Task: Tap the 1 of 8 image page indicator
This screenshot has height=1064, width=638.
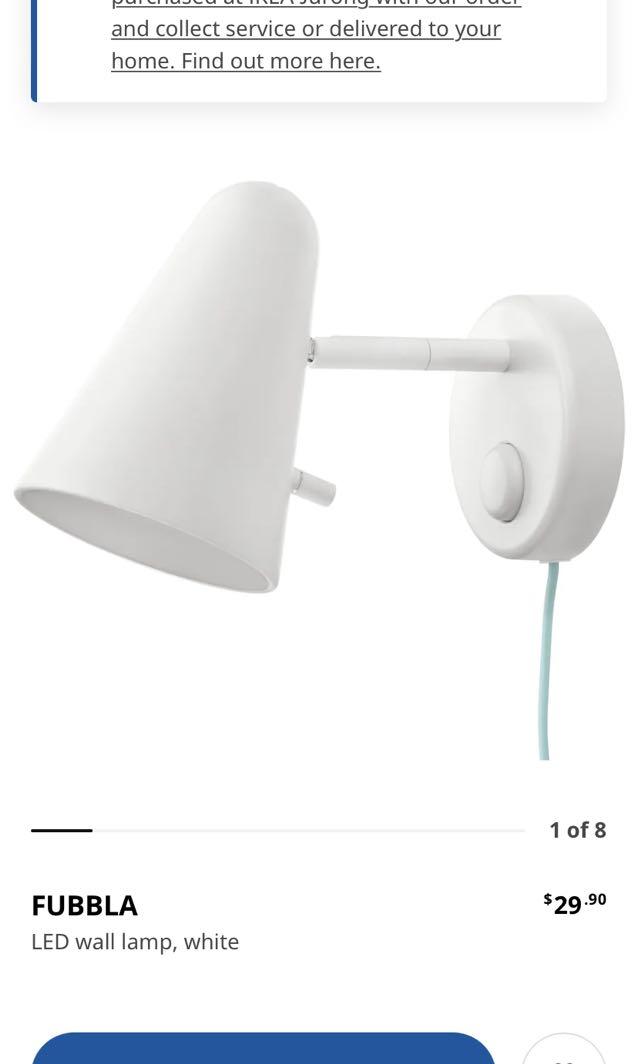Action: click(577, 830)
